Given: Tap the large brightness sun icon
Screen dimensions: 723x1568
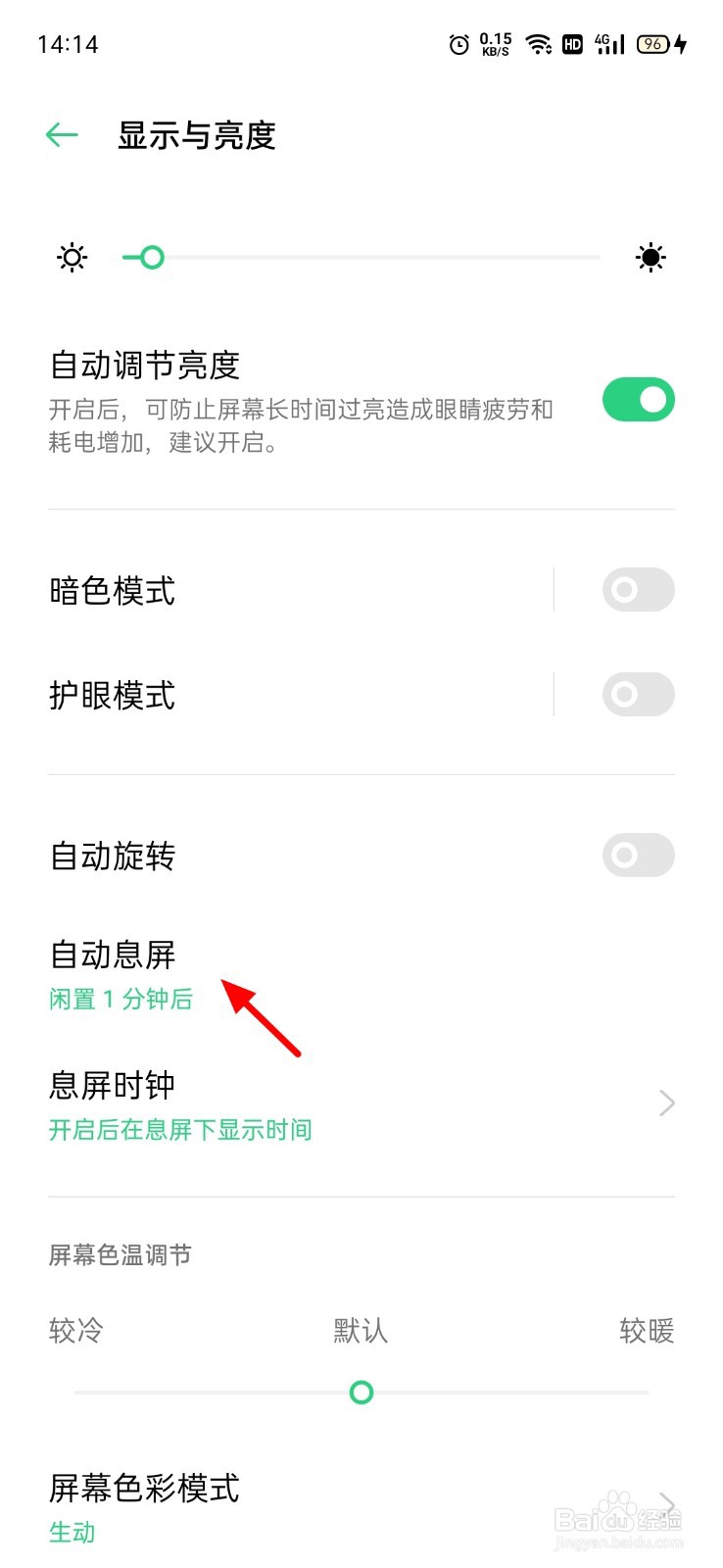Looking at the screenshot, I should (650, 258).
